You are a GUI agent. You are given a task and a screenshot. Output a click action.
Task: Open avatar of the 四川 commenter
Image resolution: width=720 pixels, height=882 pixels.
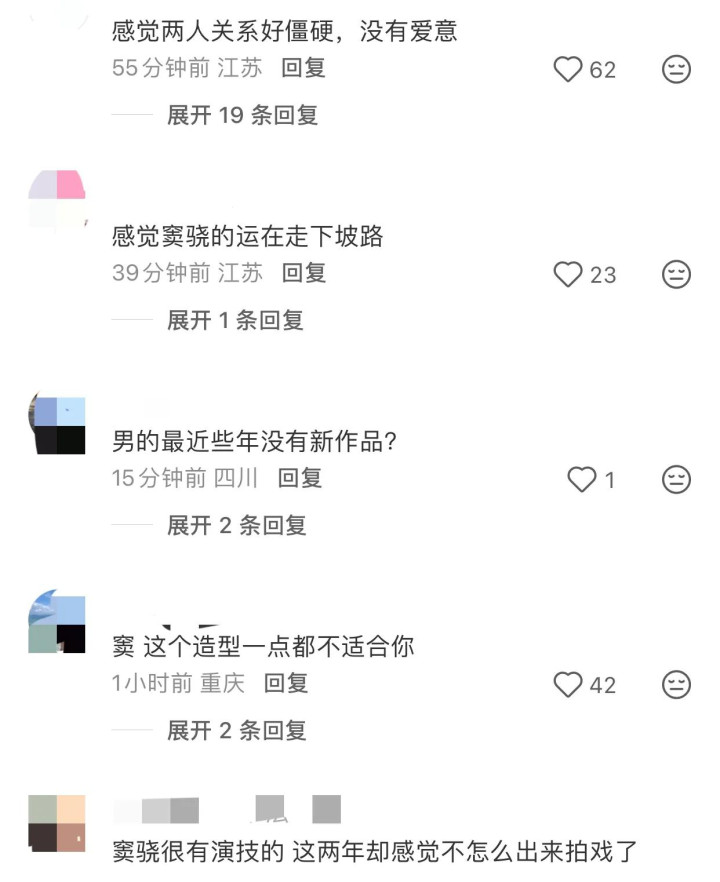57,426
